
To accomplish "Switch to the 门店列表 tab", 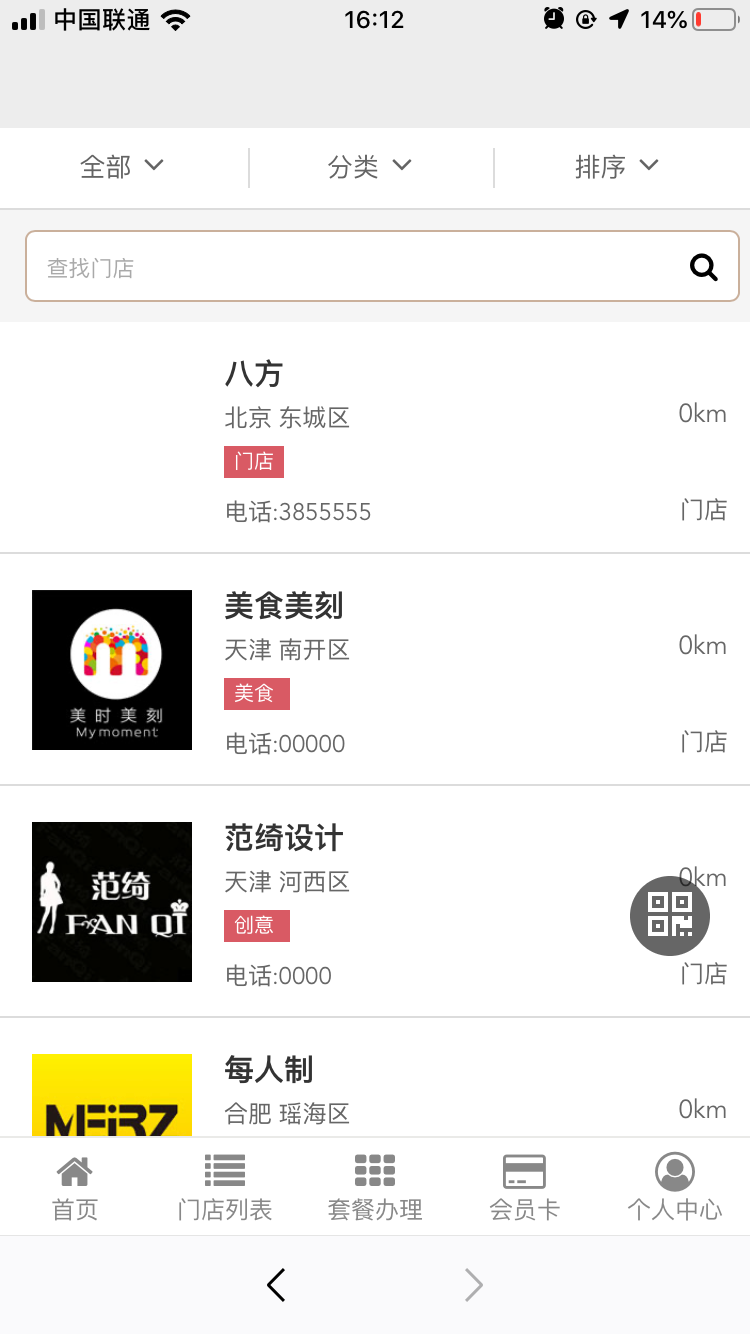I will click(x=225, y=1187).
